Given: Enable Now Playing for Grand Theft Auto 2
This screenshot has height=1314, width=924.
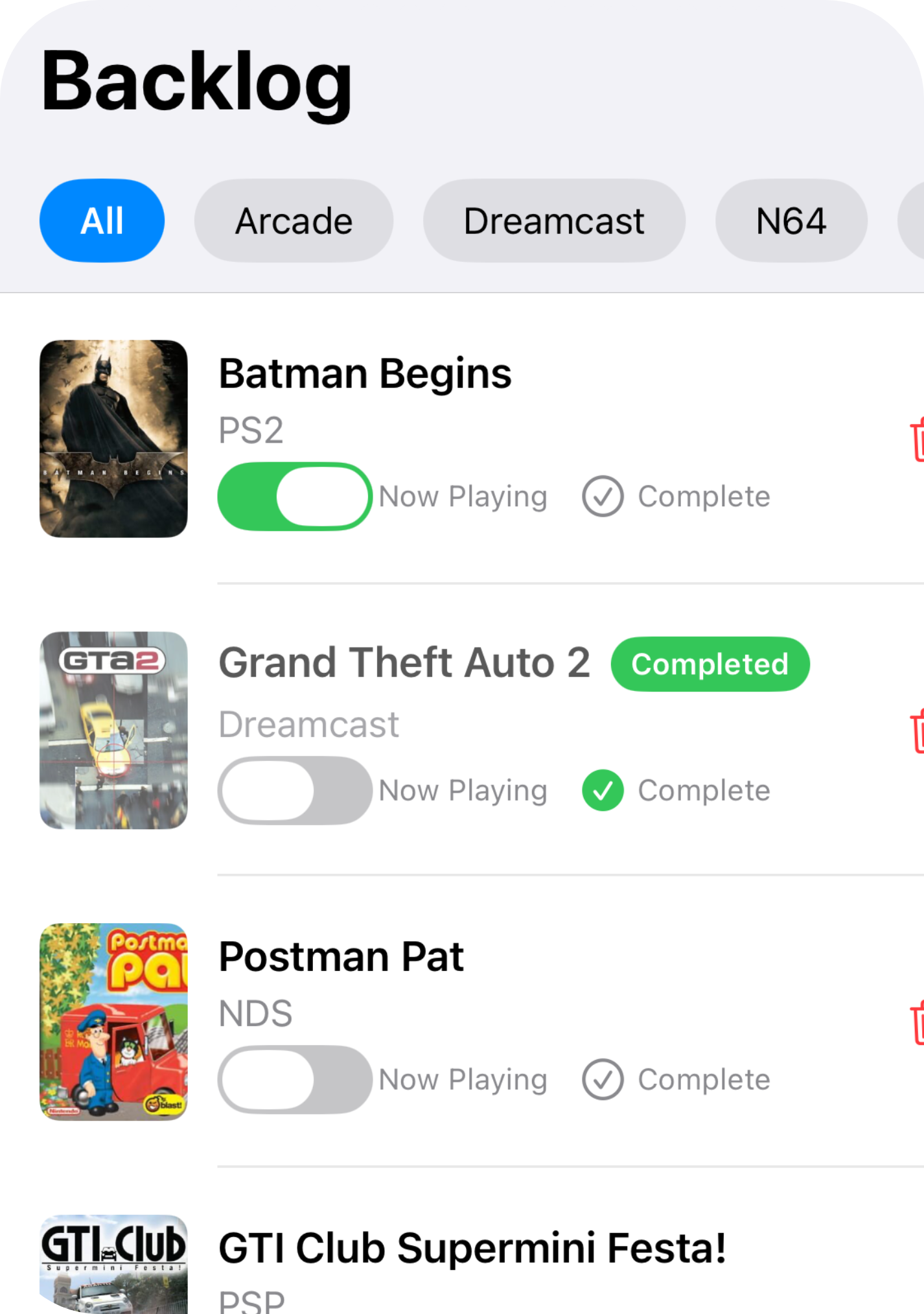Looking at the screenshot, I should point(295,790).
